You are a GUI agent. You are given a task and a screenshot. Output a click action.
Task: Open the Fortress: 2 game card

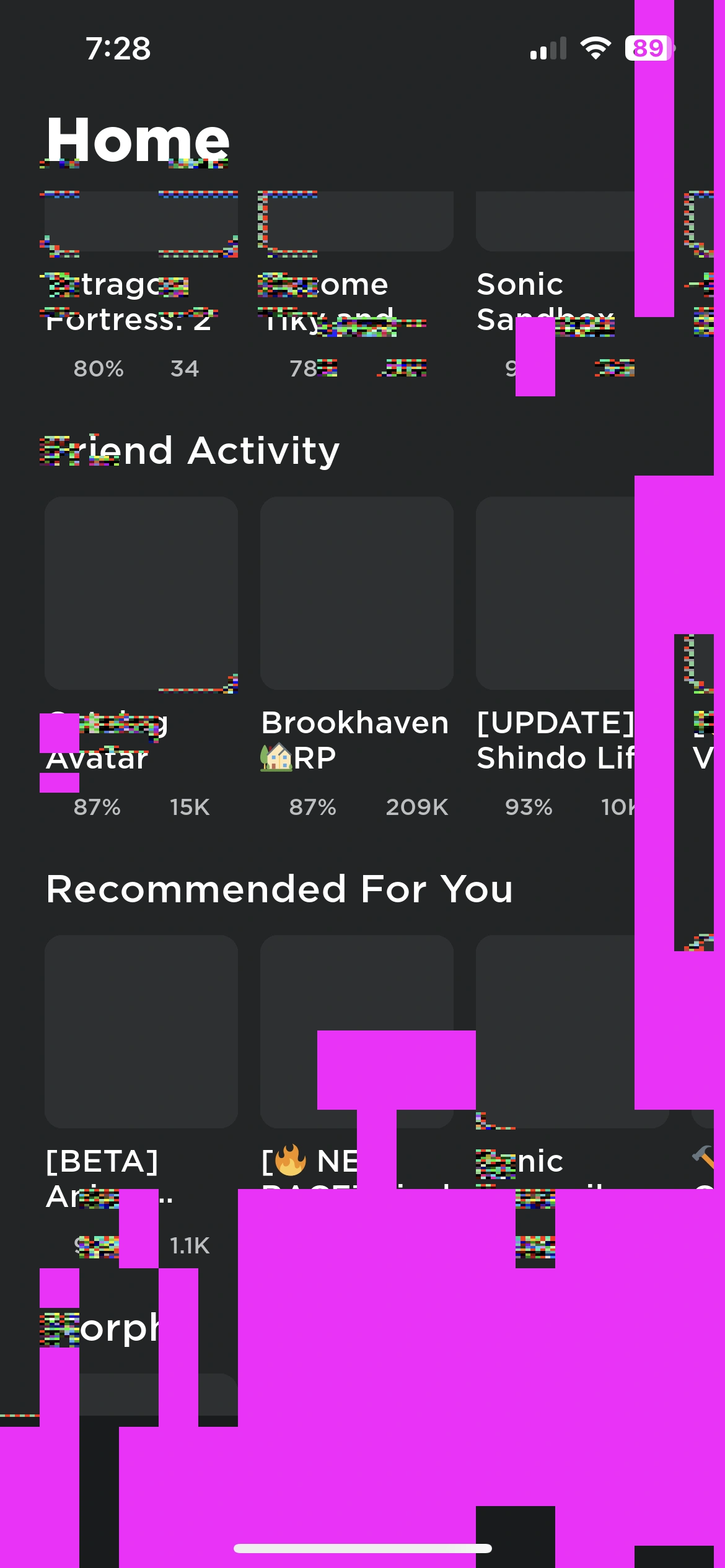coord(141,224)
